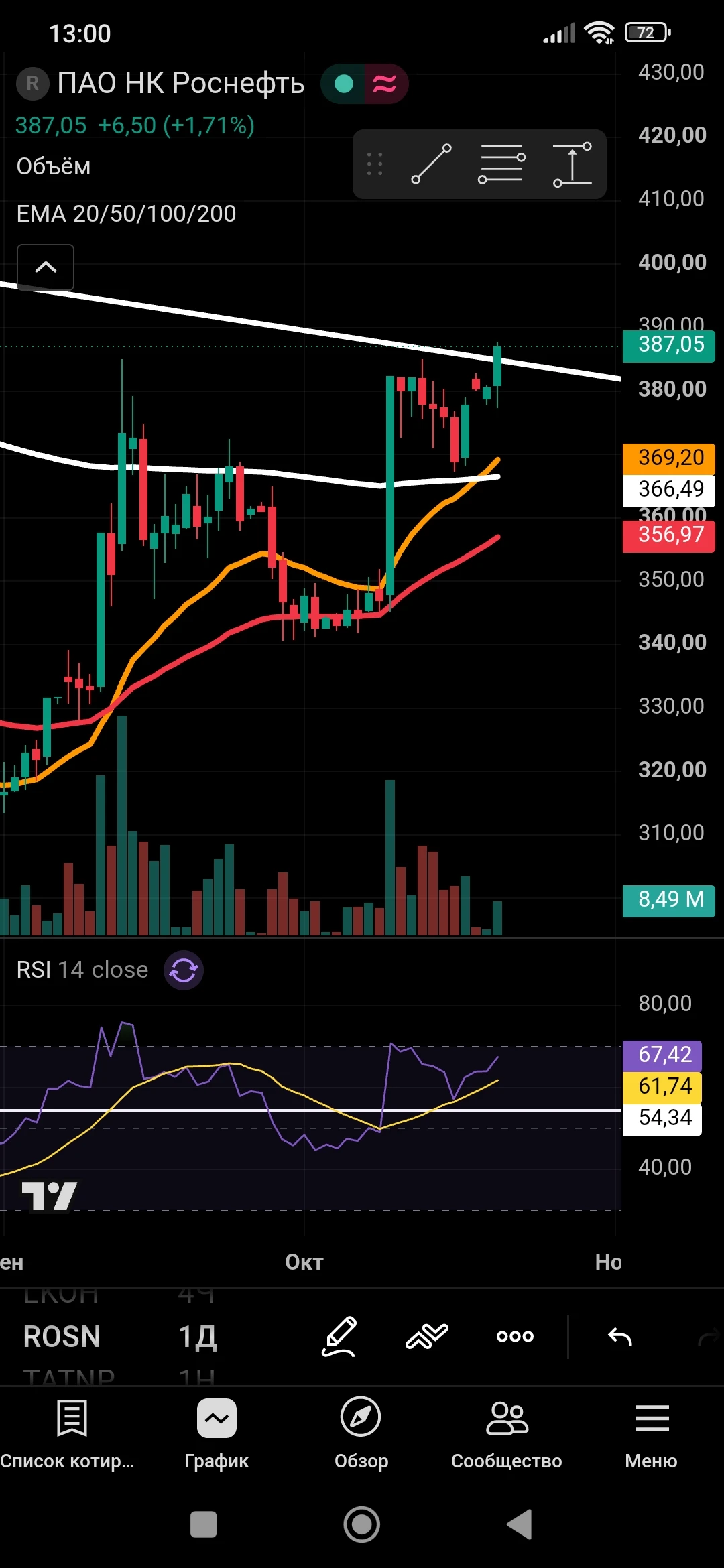Choose the horizontal lines drawing tool
This screenshot has width=724, height=1568.
(501, 164)
